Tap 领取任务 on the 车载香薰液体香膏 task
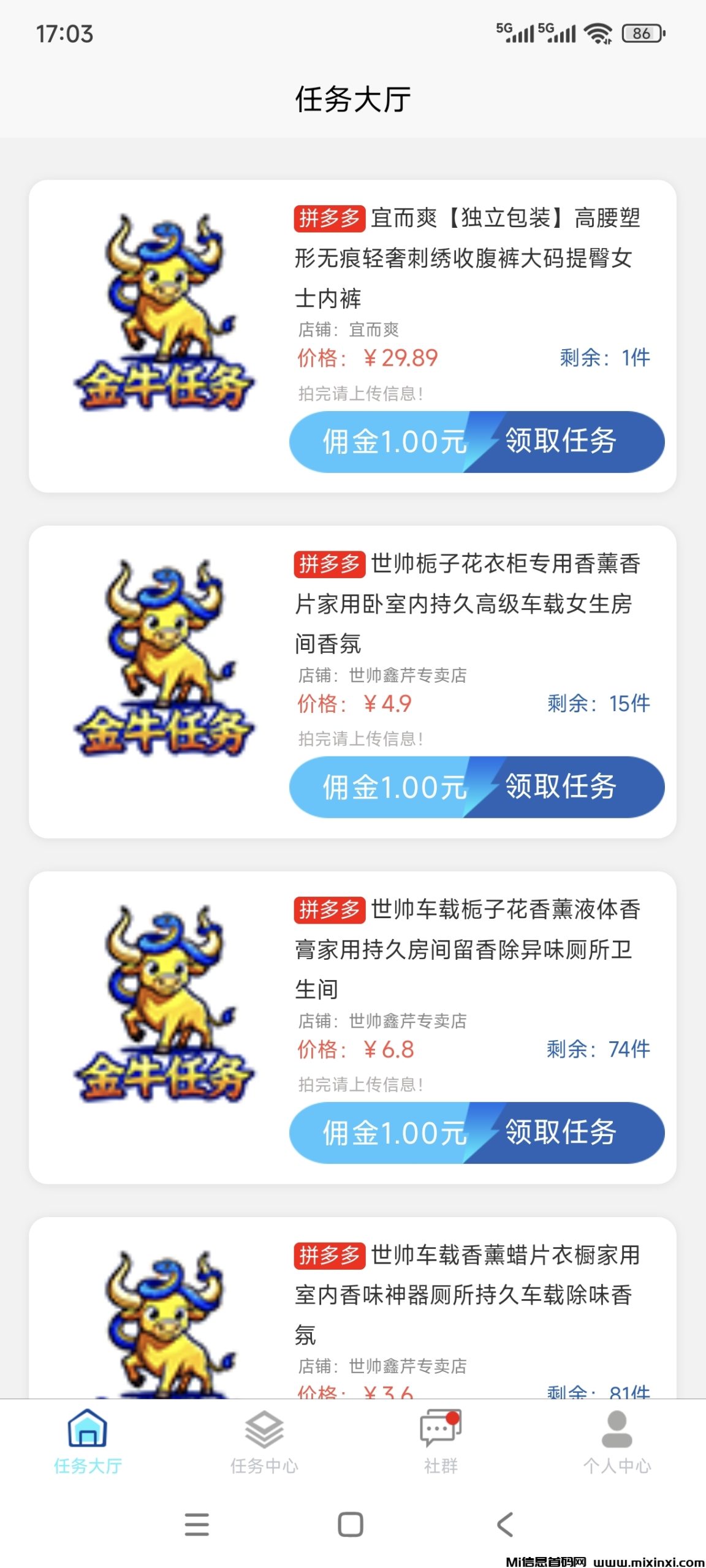Image resolution: width=706 pixels, height=1568 pixels. [x=563, y=1134]
